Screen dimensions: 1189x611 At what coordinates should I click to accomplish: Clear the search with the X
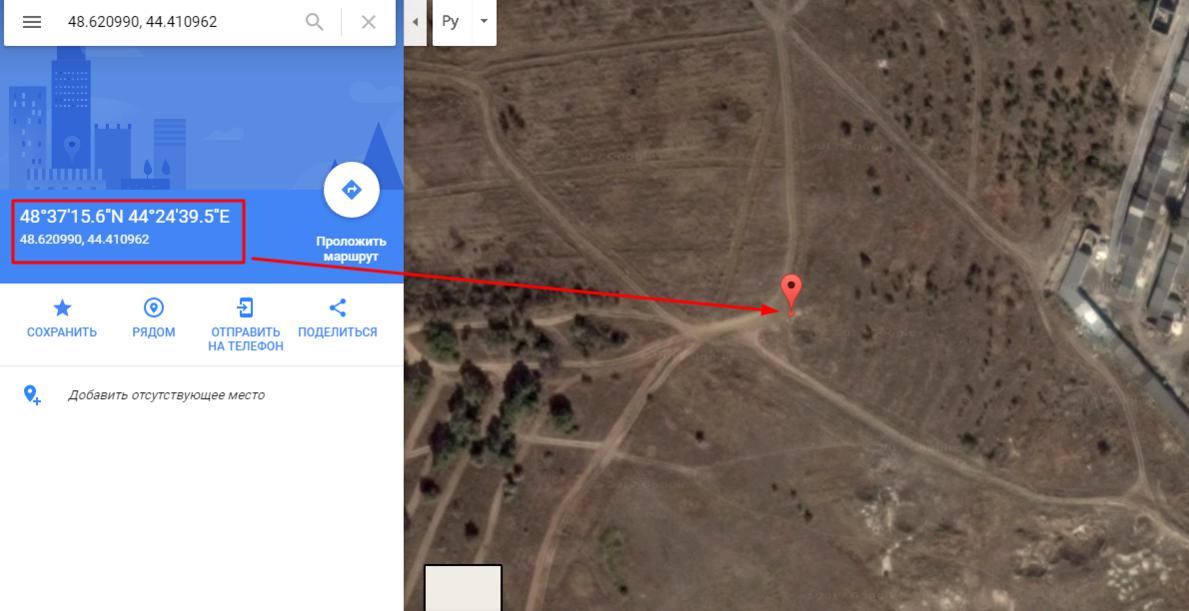(x=368, y=22)
